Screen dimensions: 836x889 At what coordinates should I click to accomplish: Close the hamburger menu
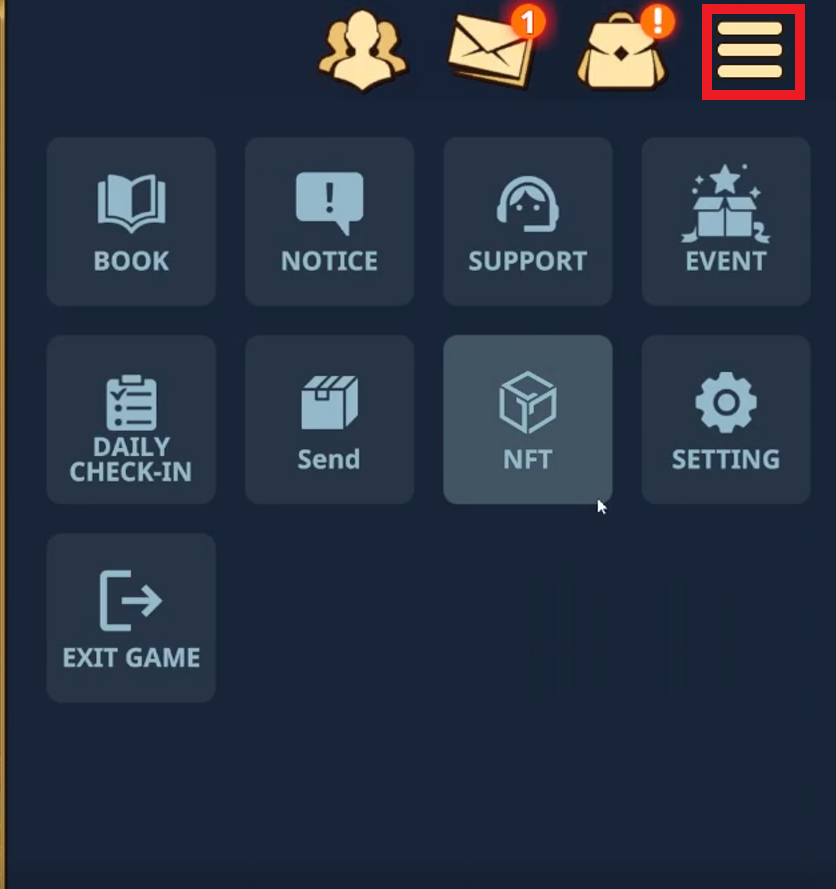tap(751, 50)
